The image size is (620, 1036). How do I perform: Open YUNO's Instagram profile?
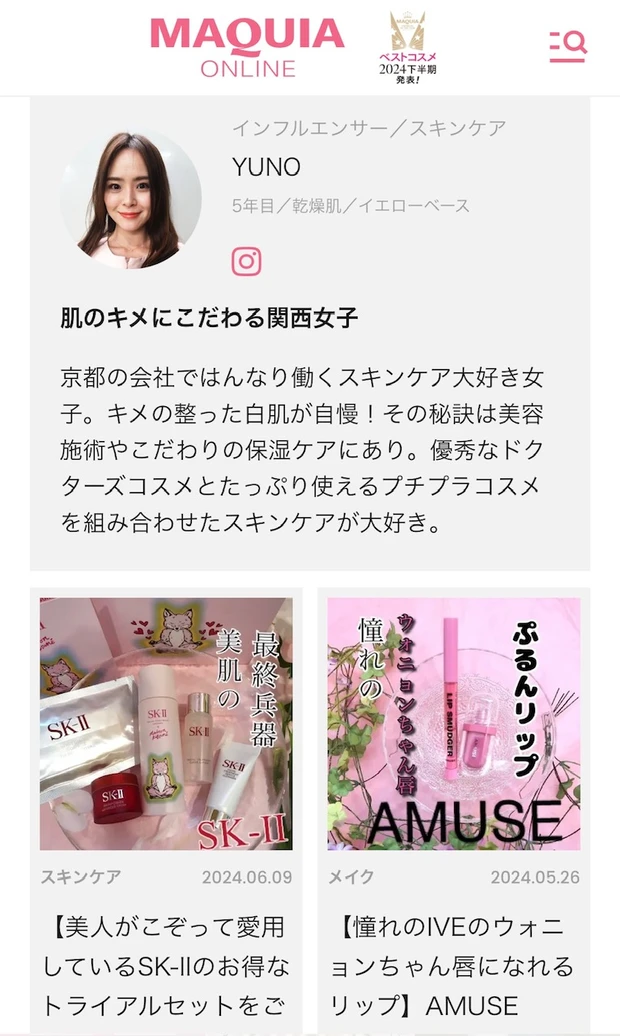point(246,261)
